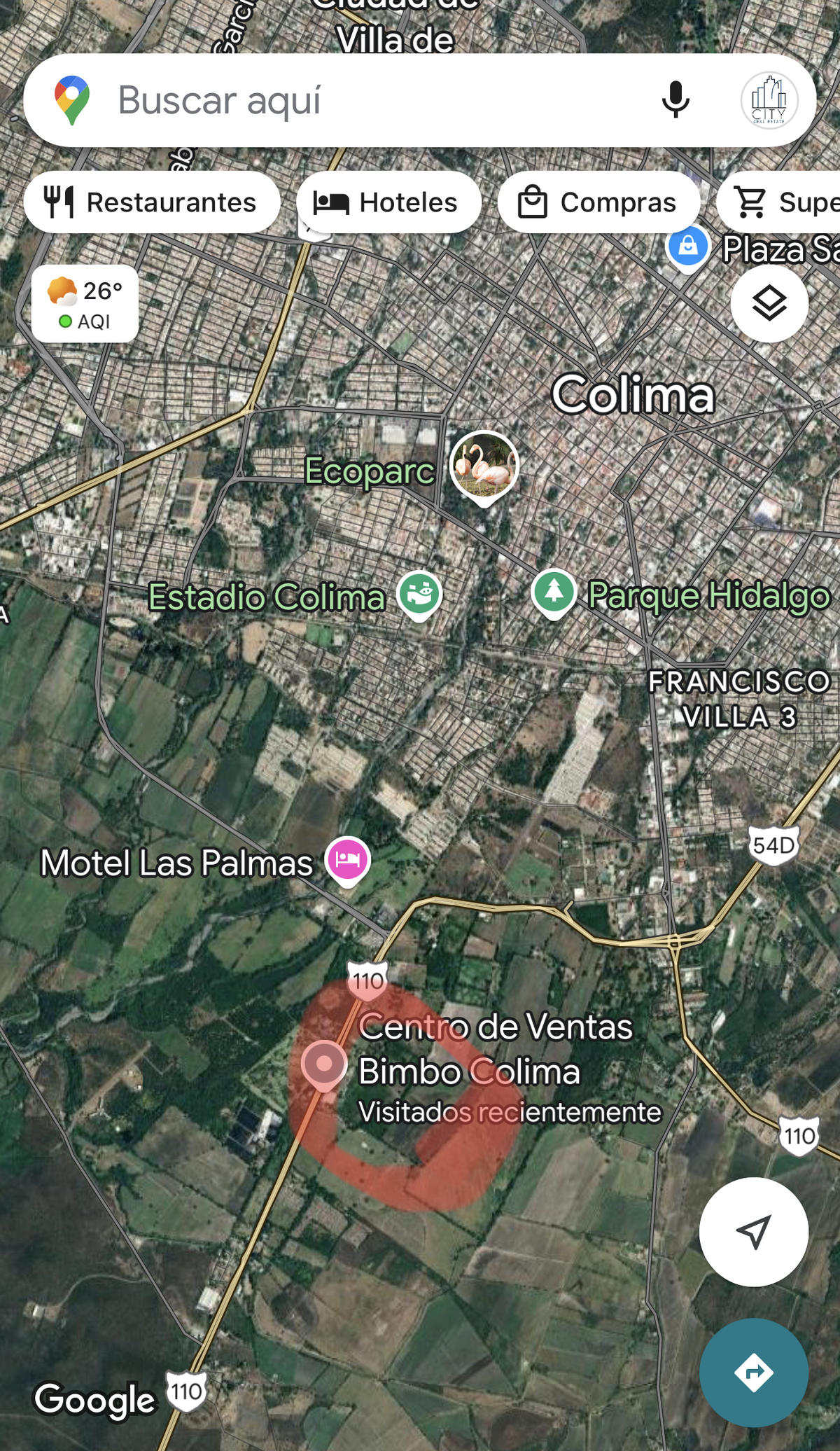
Task: Select the Estadio Colima pin
Action: pos(419,594)
